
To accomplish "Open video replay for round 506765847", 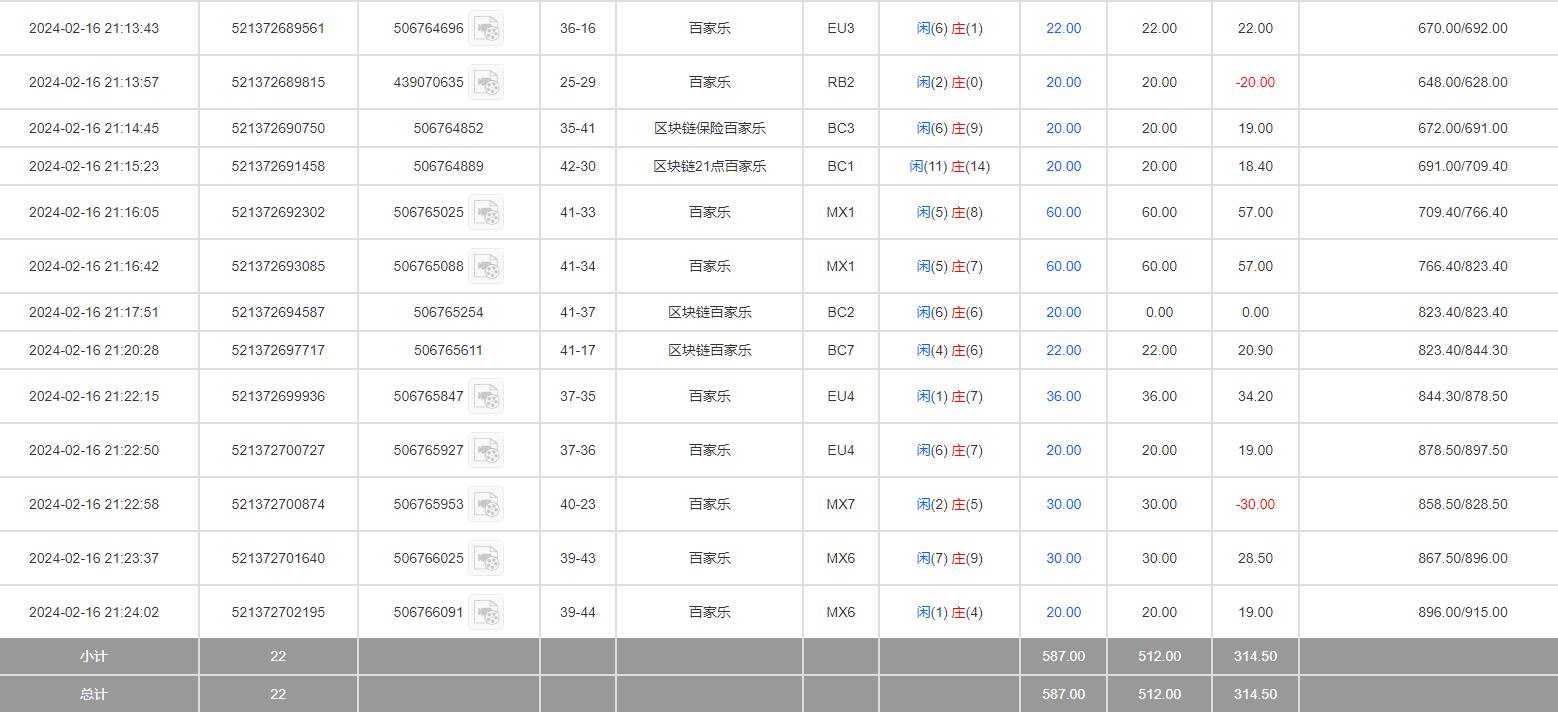I will click(x=486, y=397).
